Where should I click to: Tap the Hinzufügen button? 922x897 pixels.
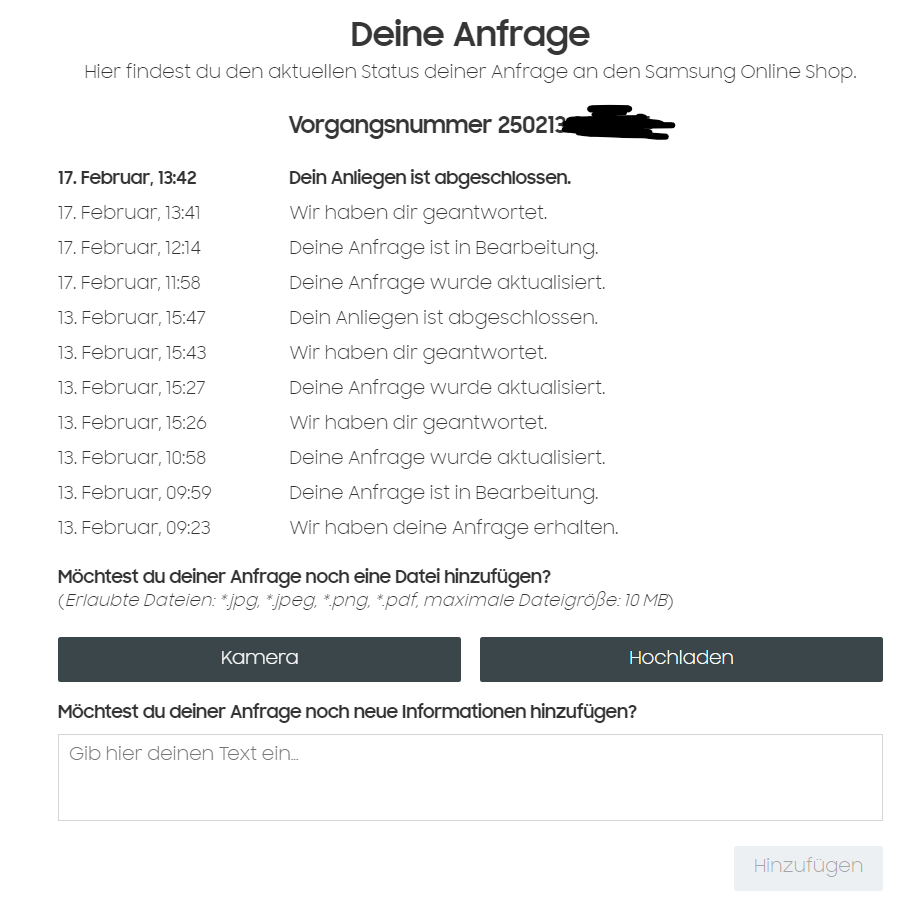[x=807, y=866]
